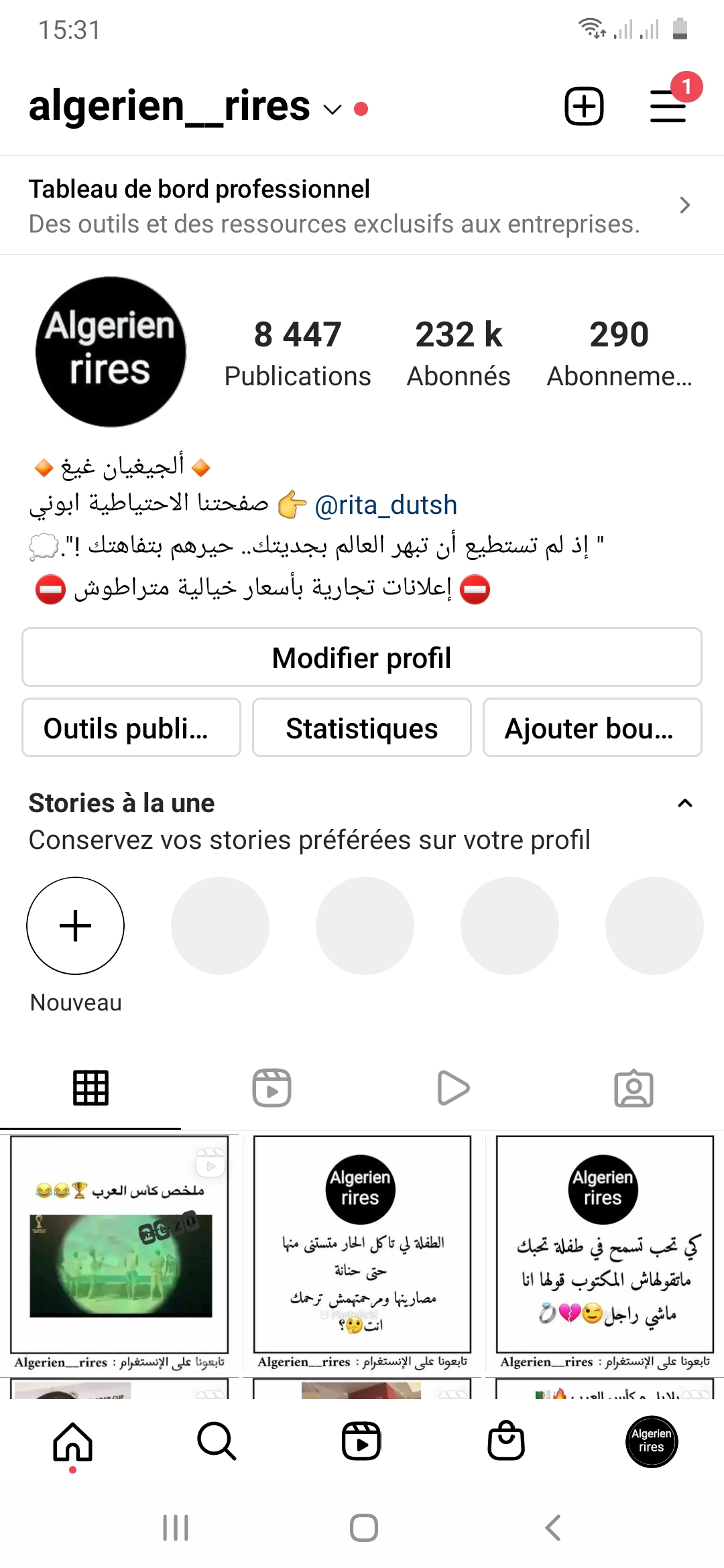View the 290 Abonnements list

pyautogui.click(x=619, y=353)
